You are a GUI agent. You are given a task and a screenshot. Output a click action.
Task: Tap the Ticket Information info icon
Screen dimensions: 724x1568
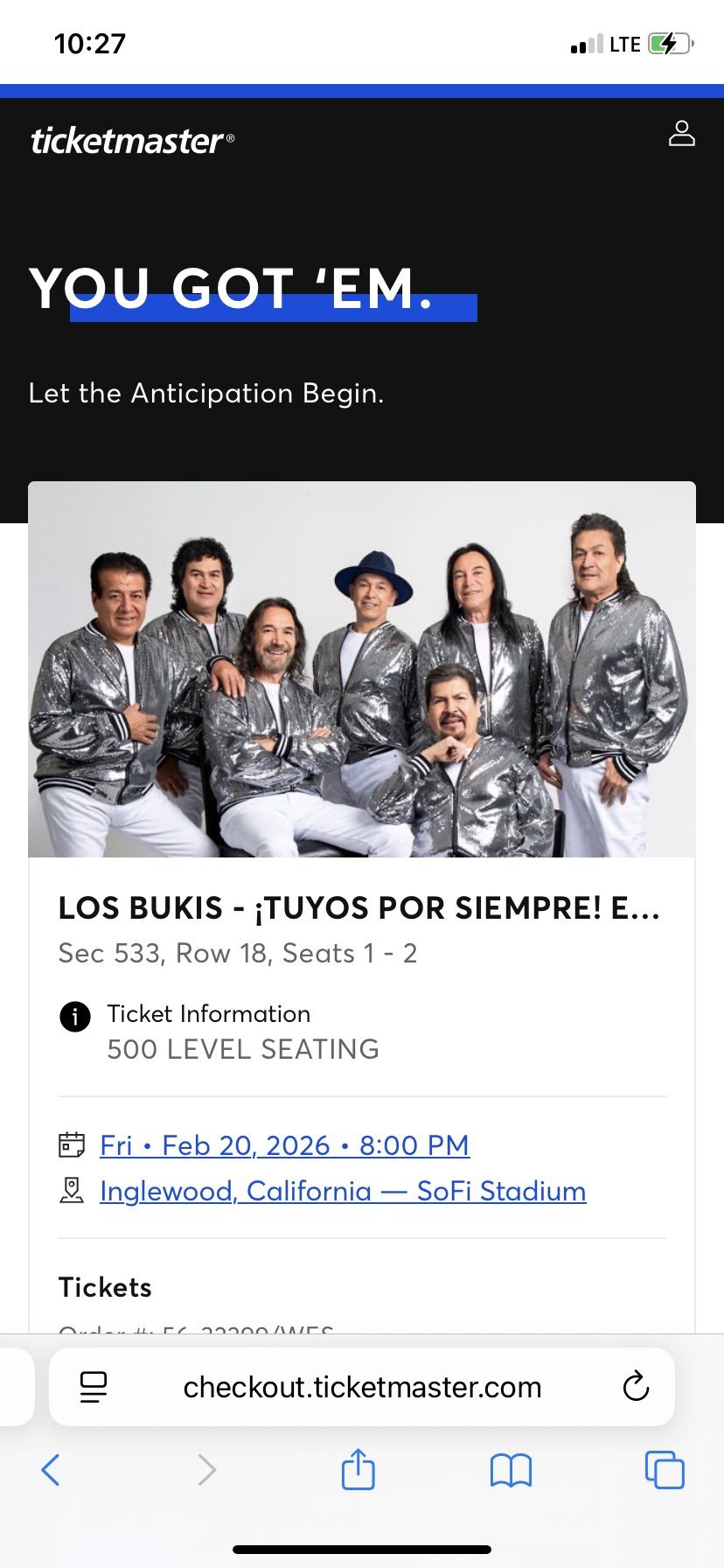[x=74, y=1018]
